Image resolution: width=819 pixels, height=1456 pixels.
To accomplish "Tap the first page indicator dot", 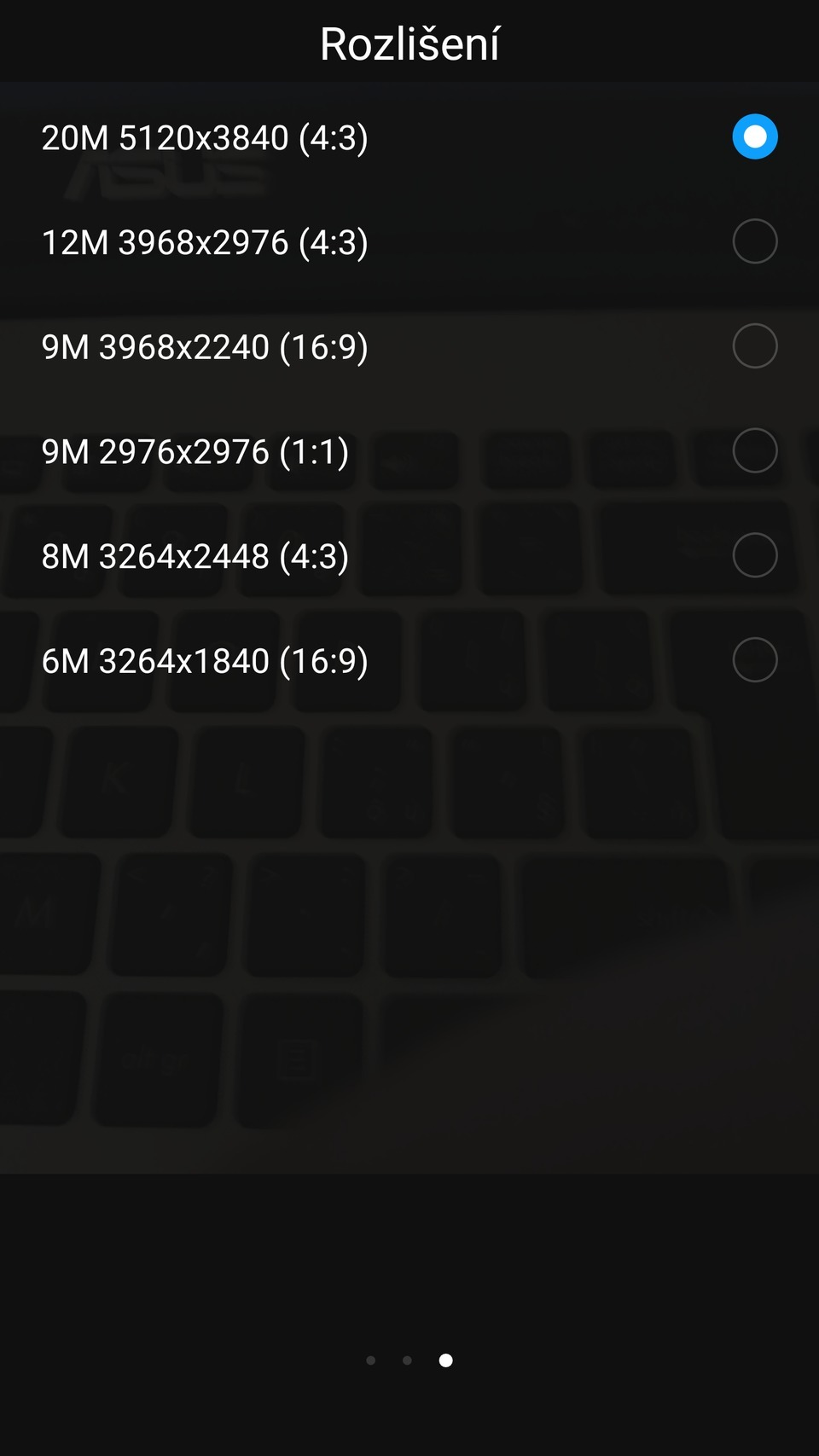I will 370,1361.
